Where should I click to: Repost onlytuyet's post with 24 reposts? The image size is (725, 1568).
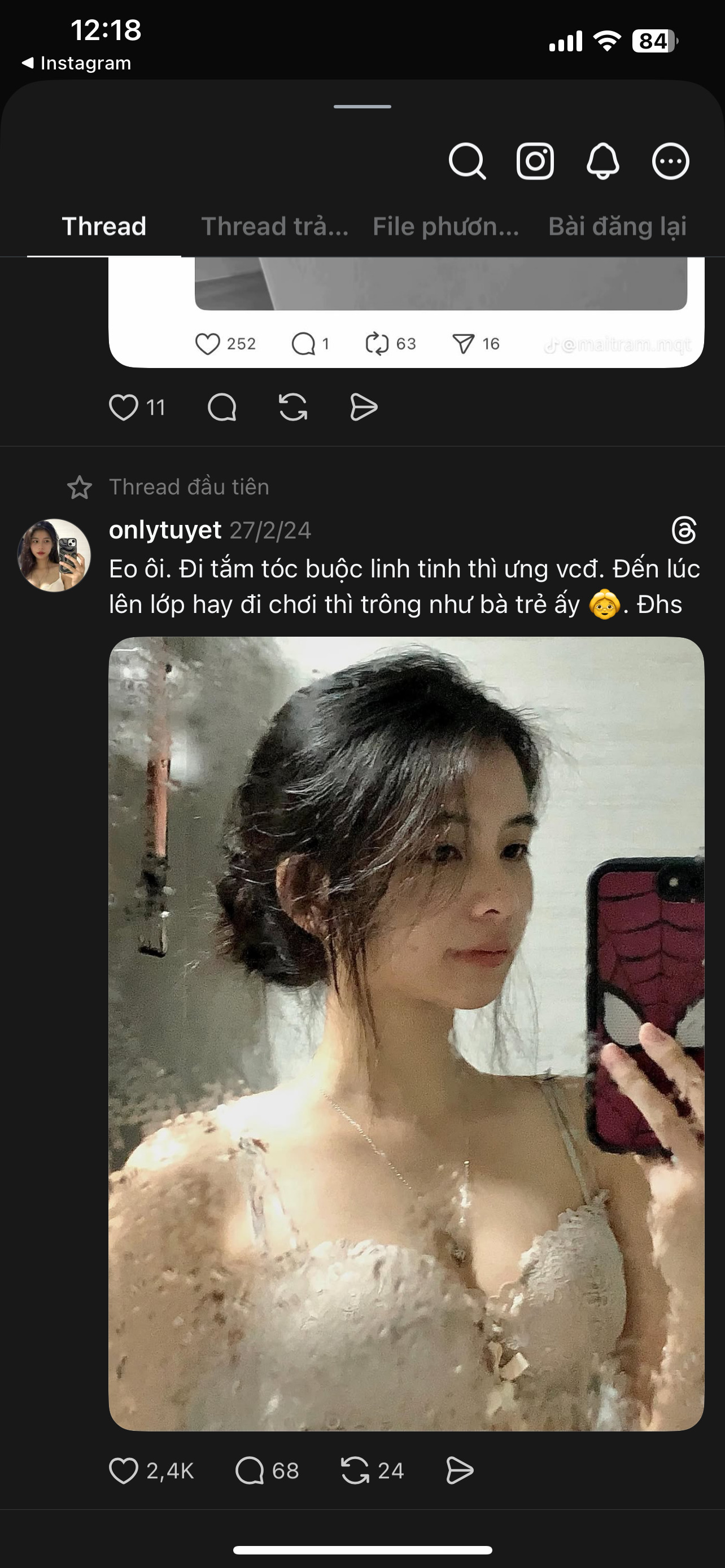point(355,1470)
